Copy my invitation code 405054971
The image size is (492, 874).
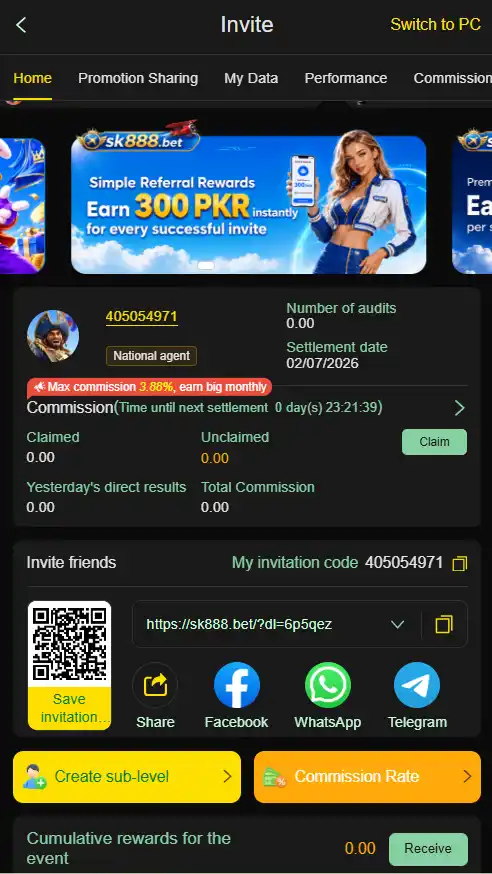click(x=459, y=564)
